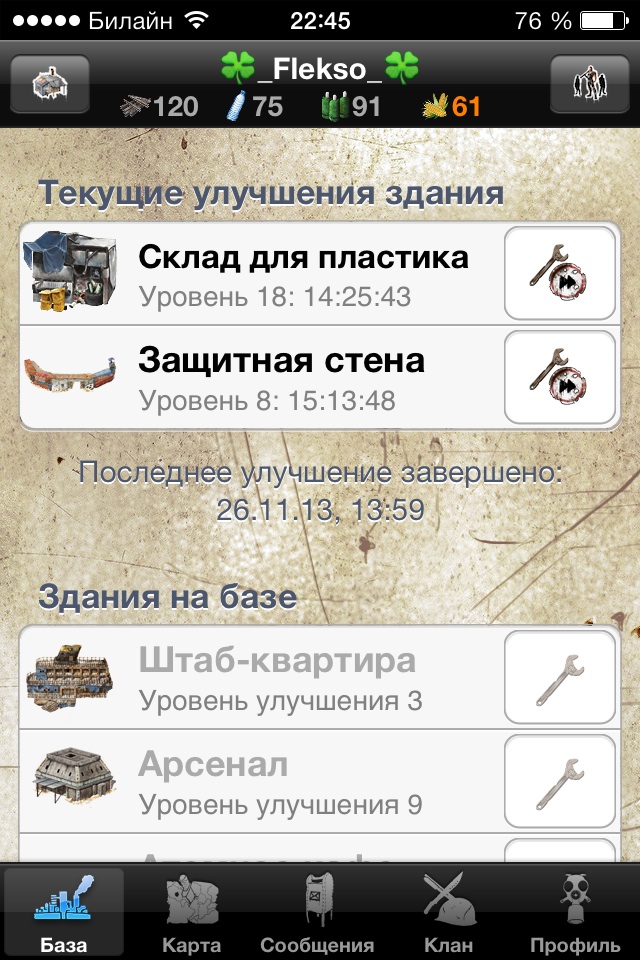Speed up Склад для пластика upgrade
This screenshot has width=640, height=960.
[560, 273]
